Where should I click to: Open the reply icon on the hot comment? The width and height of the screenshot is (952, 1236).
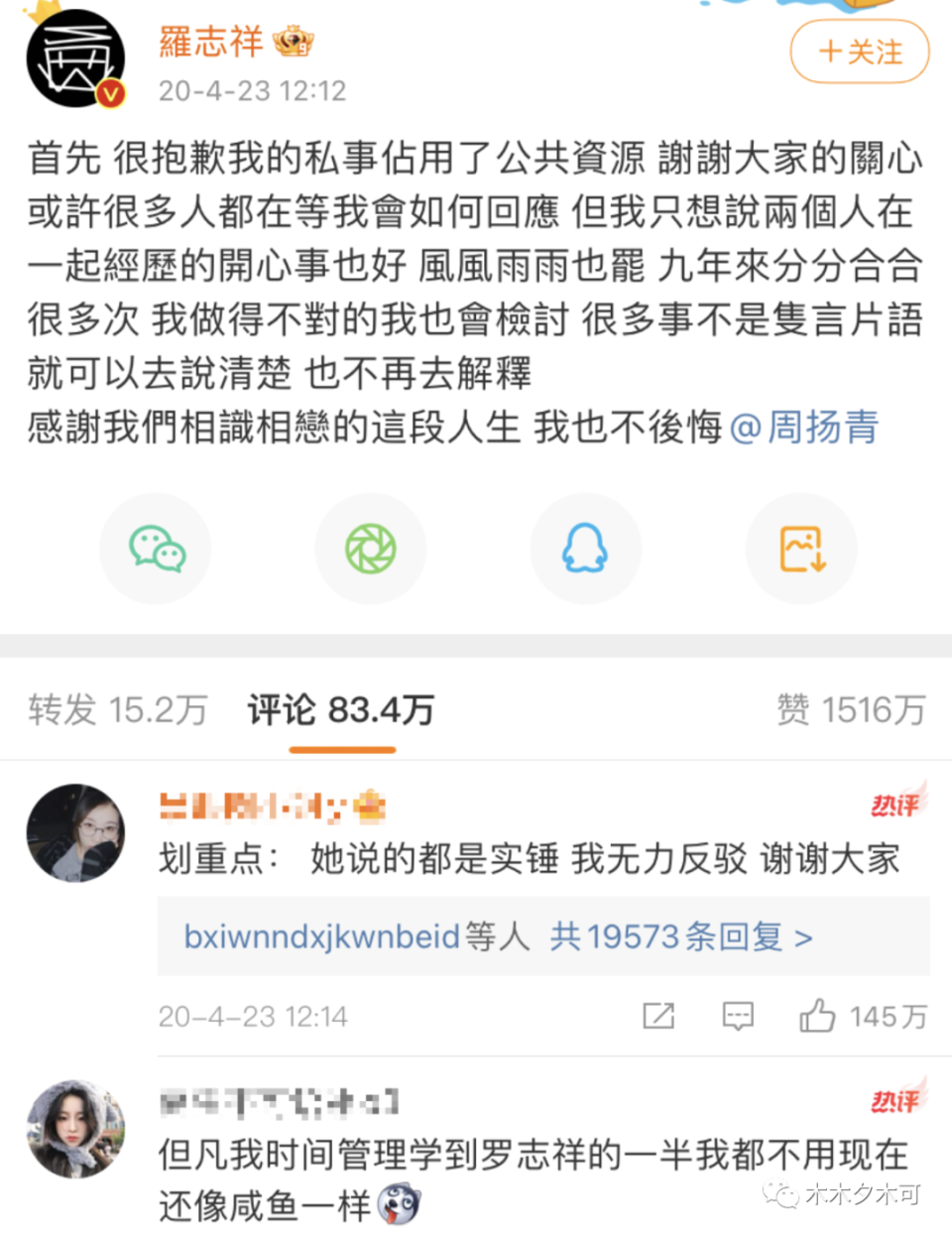point(736,1016)
